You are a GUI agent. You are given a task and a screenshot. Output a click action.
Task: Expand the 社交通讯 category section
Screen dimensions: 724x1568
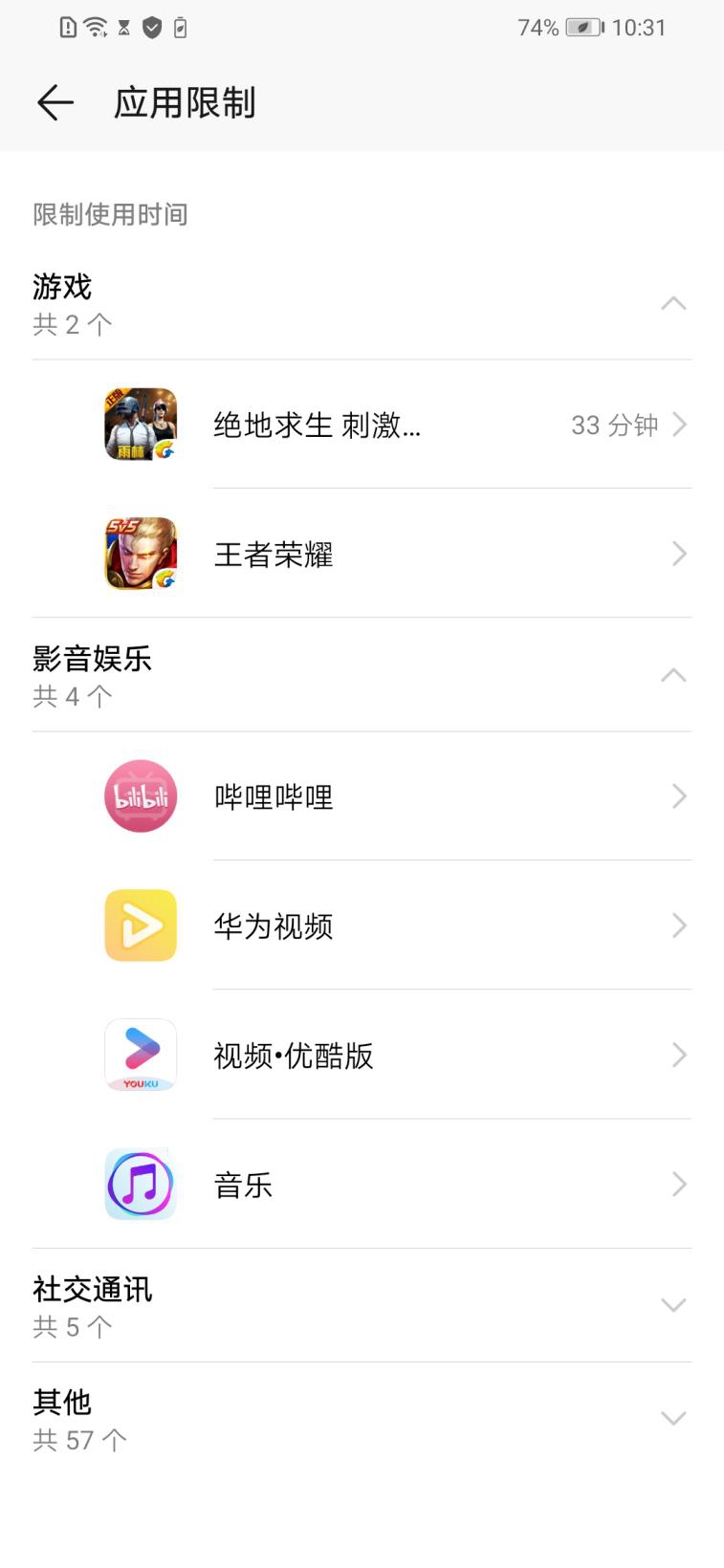[x=675, y=1304]
